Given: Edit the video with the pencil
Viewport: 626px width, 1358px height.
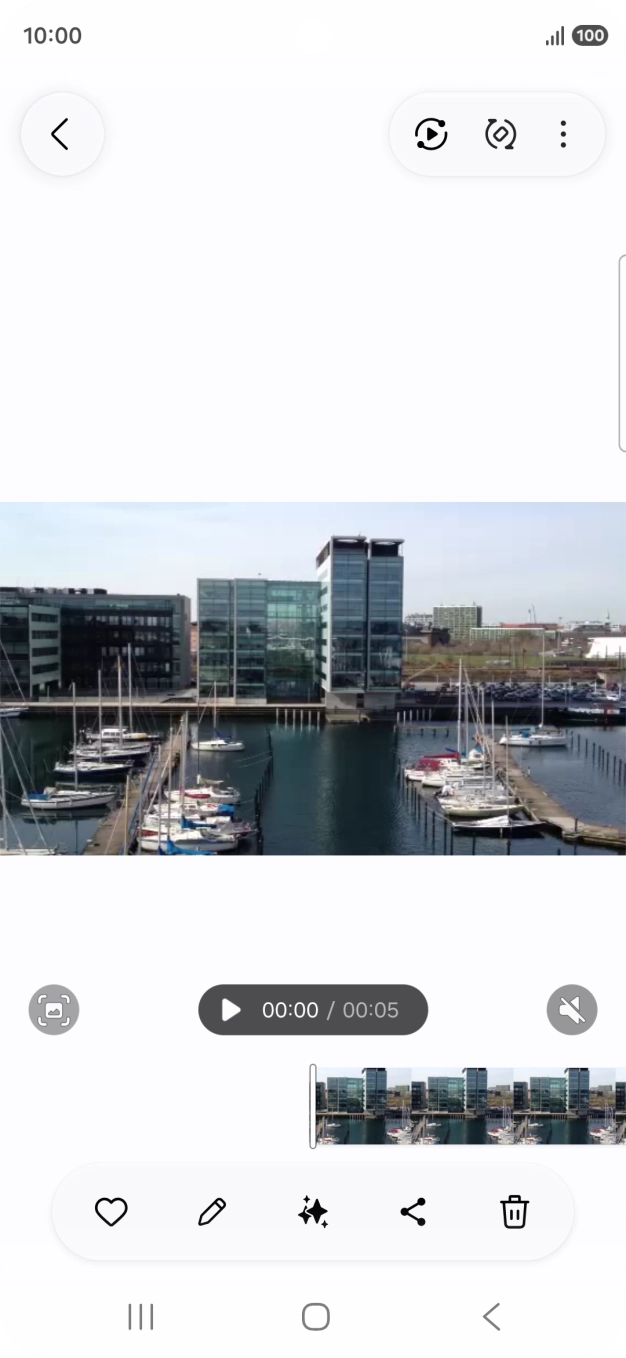Looking at the screenshot, I should (x=212, y=1212).
